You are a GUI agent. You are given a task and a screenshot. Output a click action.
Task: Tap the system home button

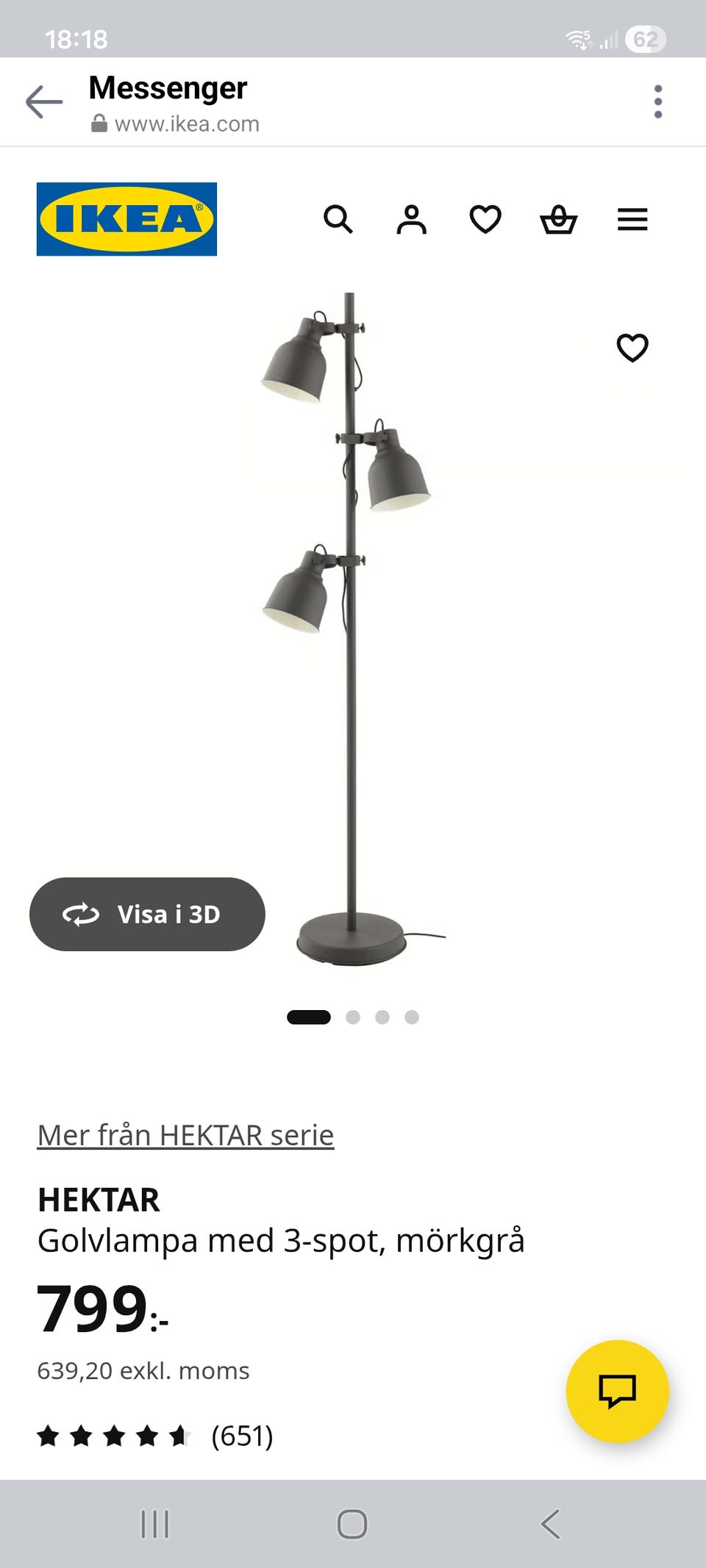(x=352, y=1524)
